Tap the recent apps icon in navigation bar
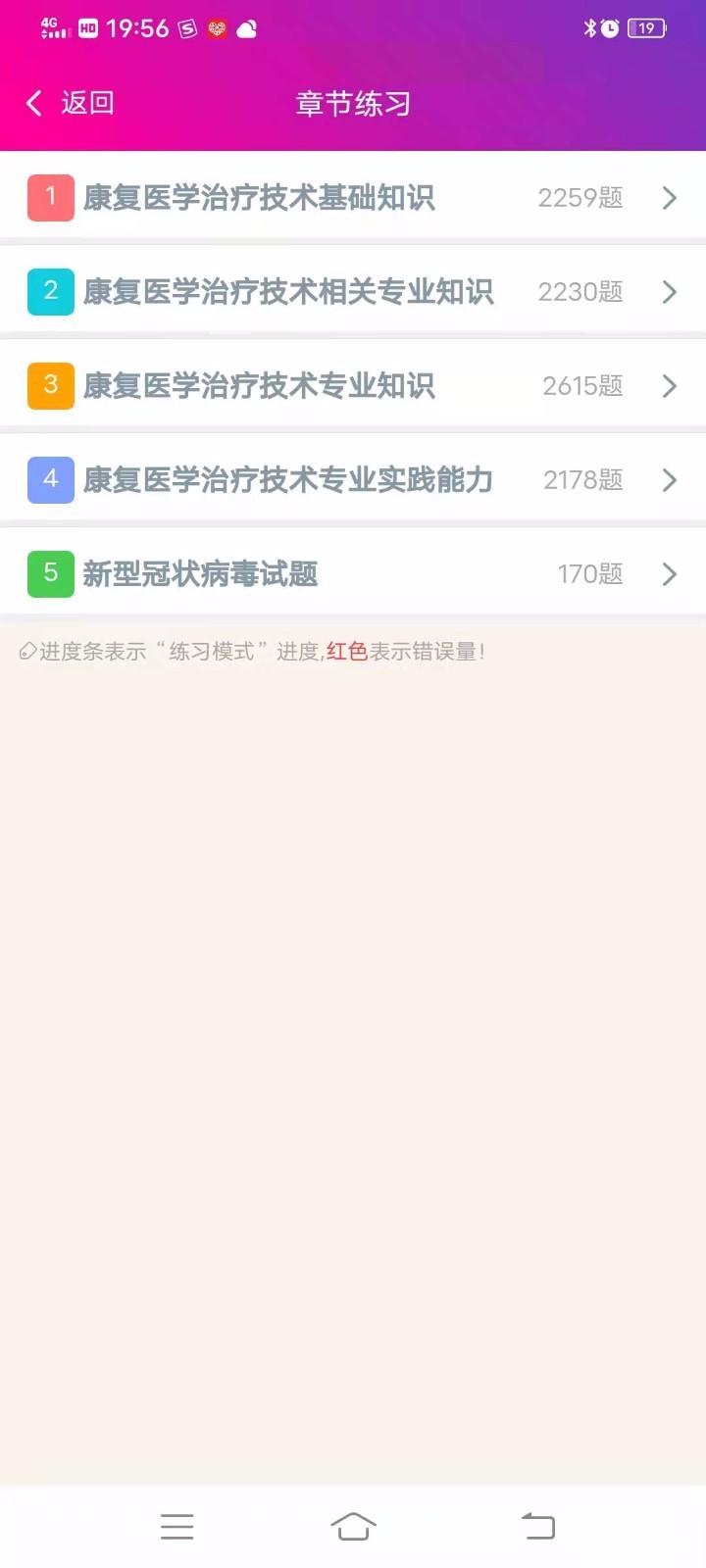706x1568 pixels. pos(176,1526)
